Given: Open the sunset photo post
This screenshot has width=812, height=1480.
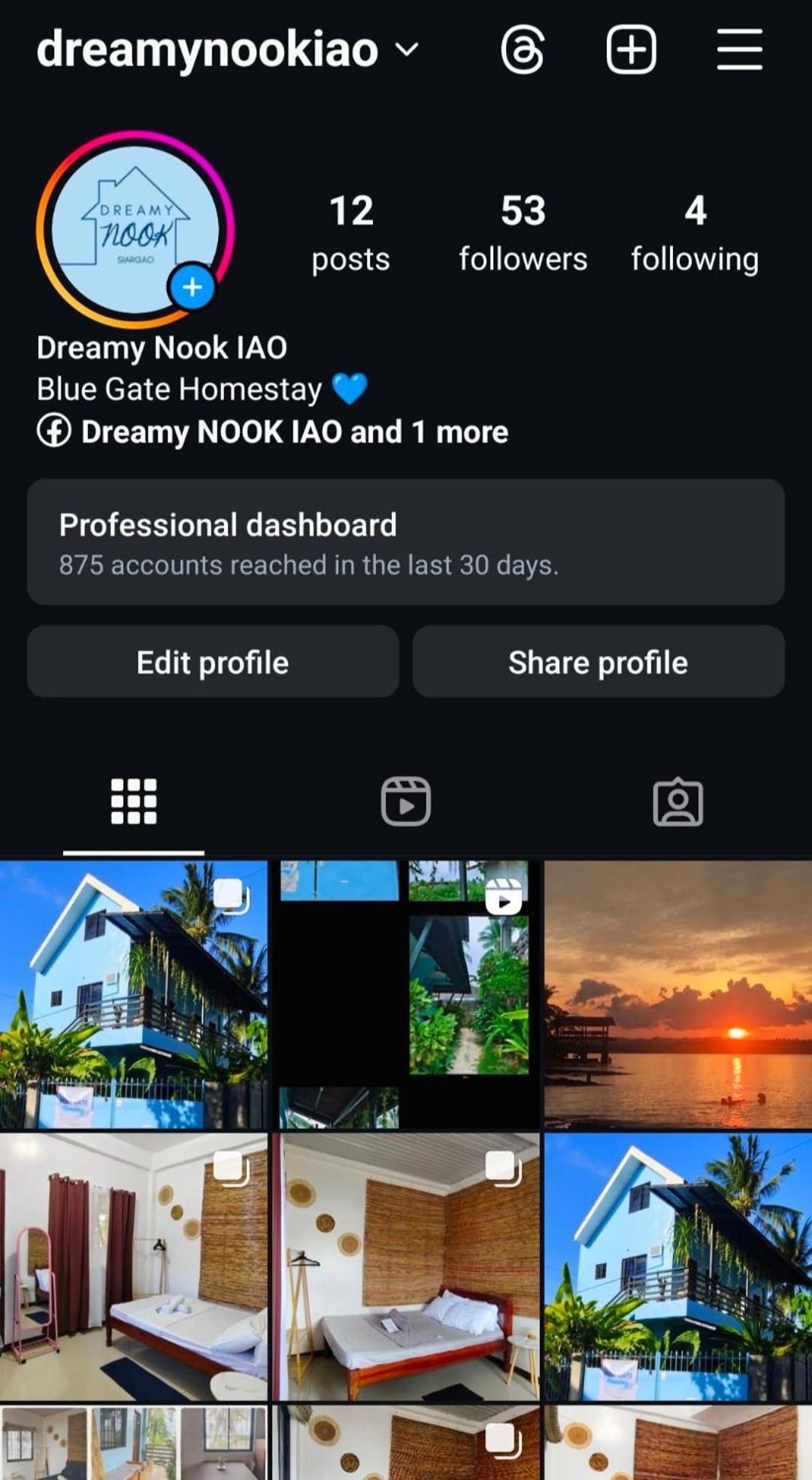Looking at the screenshot, I should (x=678, y=994).
